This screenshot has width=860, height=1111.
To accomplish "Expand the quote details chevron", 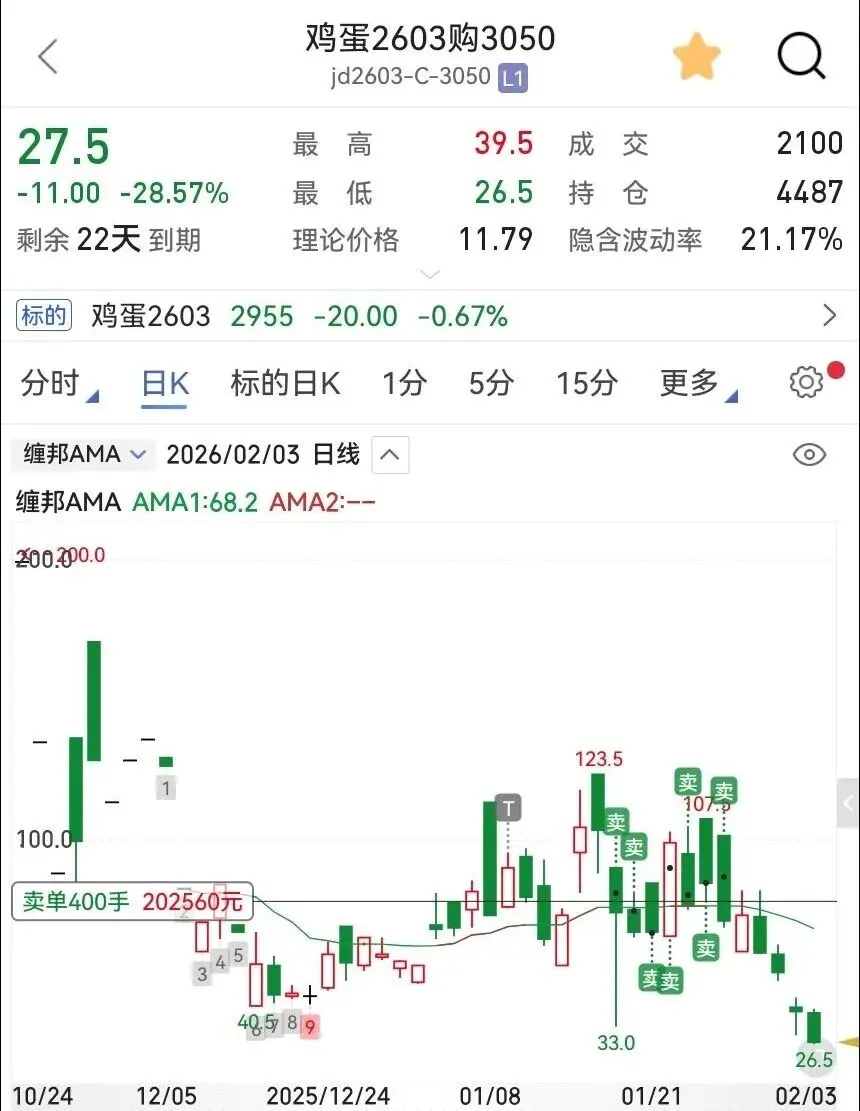I will tap(430, 274).
